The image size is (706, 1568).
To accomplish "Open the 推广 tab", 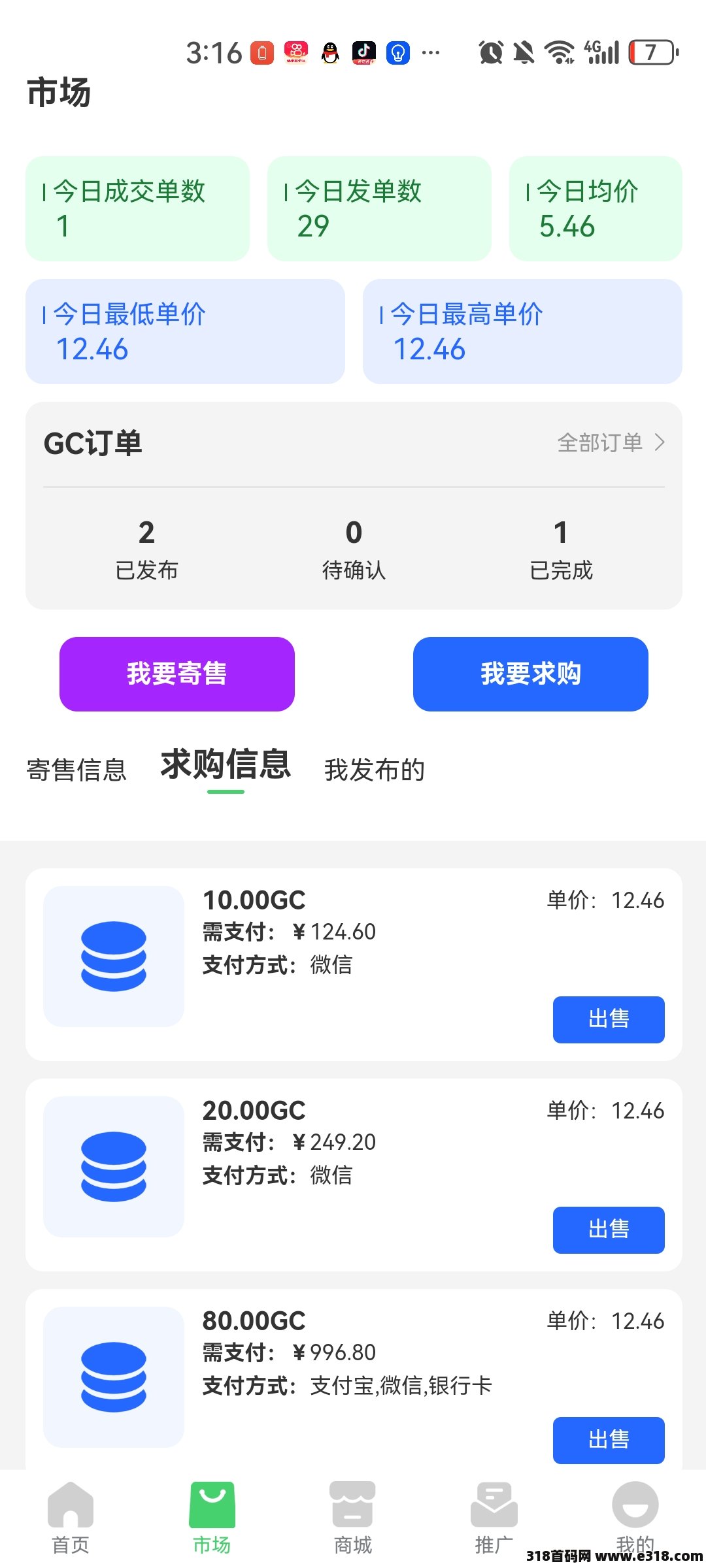I will 494,1518.
